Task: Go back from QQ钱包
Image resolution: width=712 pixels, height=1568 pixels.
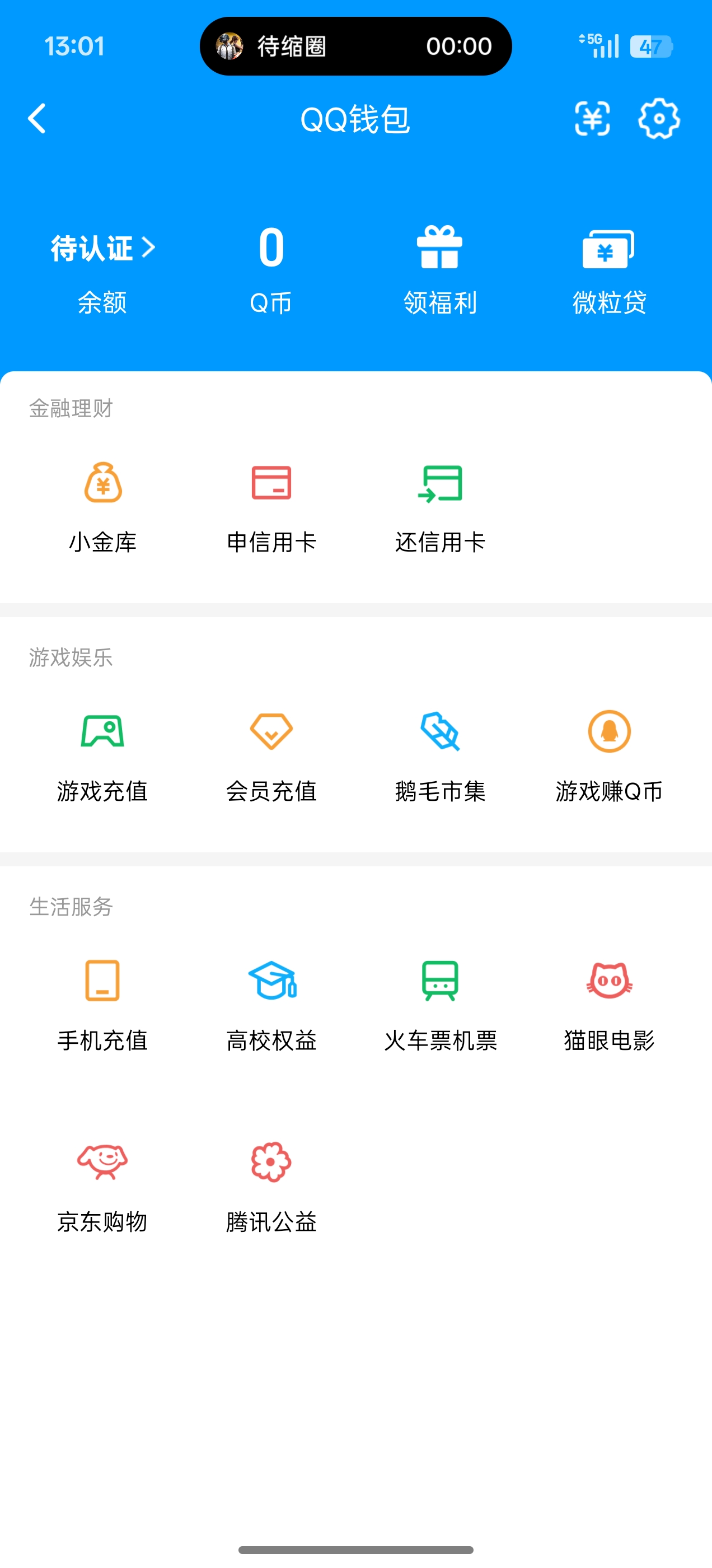Action: point(38,119)
